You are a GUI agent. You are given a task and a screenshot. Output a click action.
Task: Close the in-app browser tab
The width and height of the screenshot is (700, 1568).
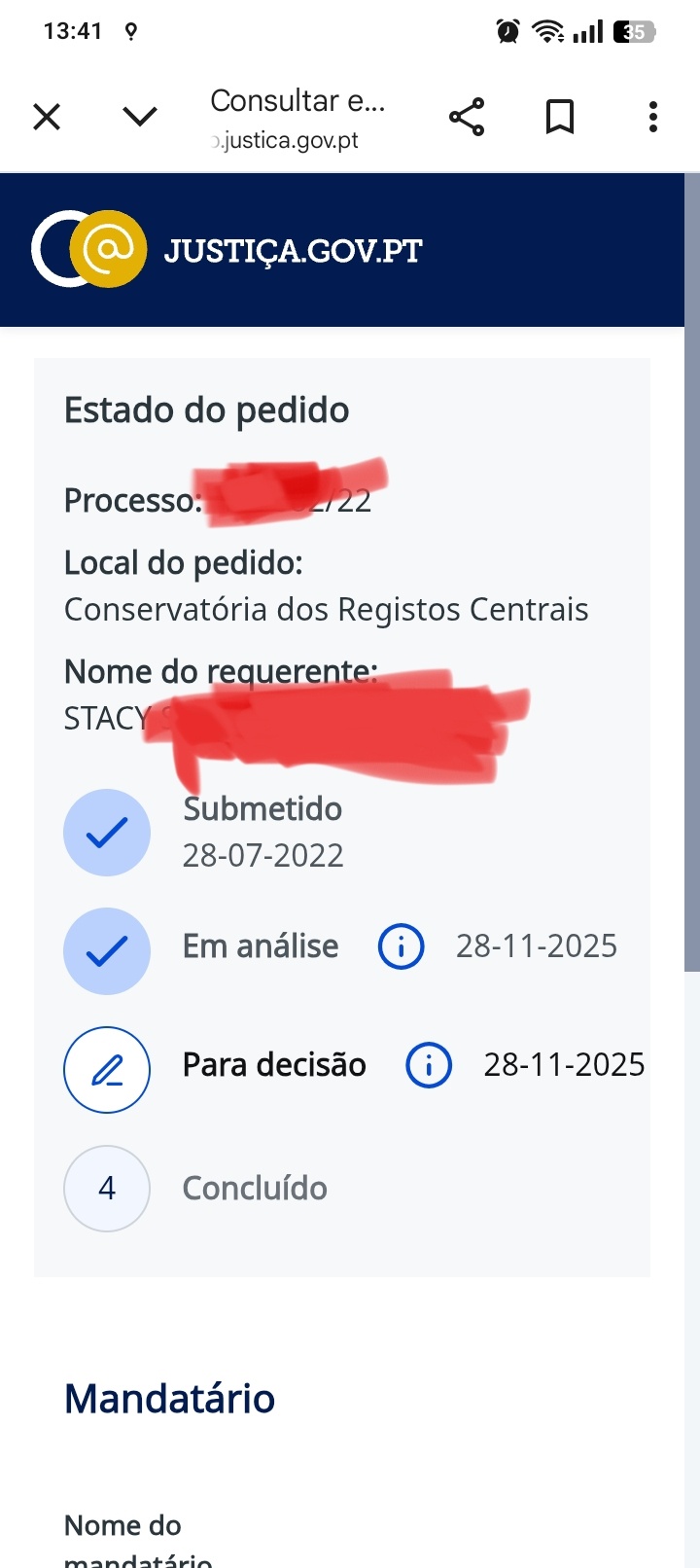point(47,117)
